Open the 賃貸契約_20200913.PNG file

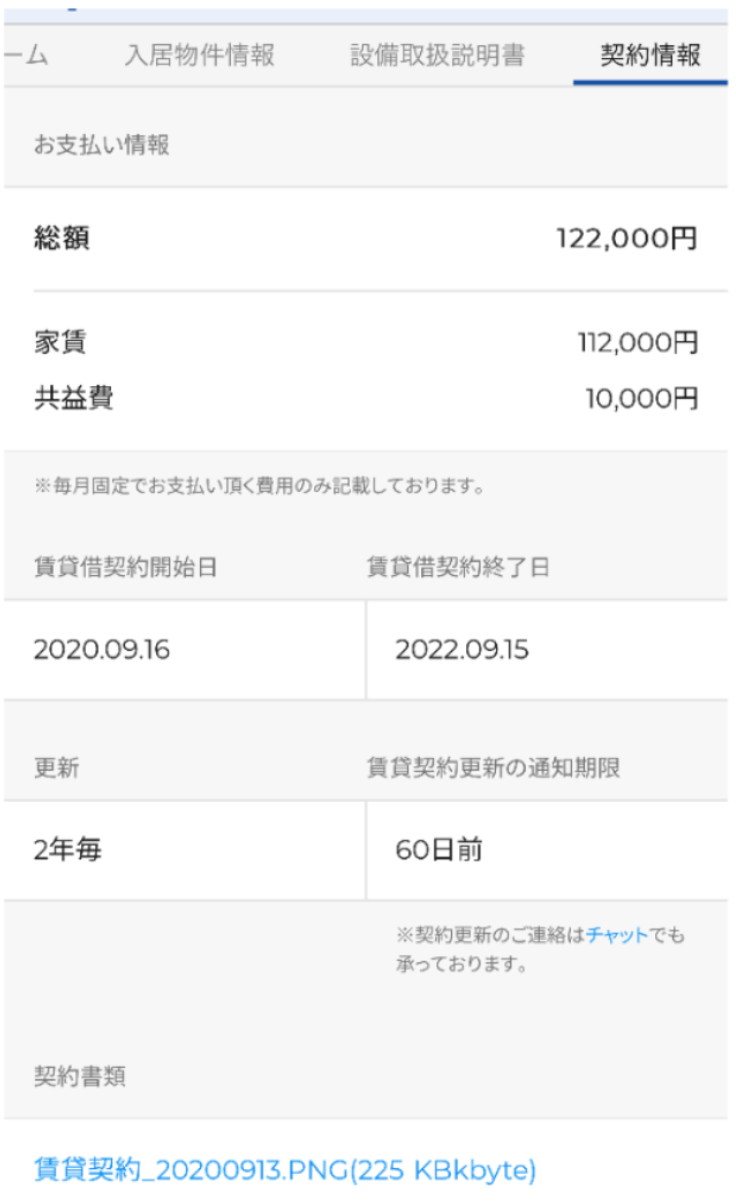coord(285,1168)
